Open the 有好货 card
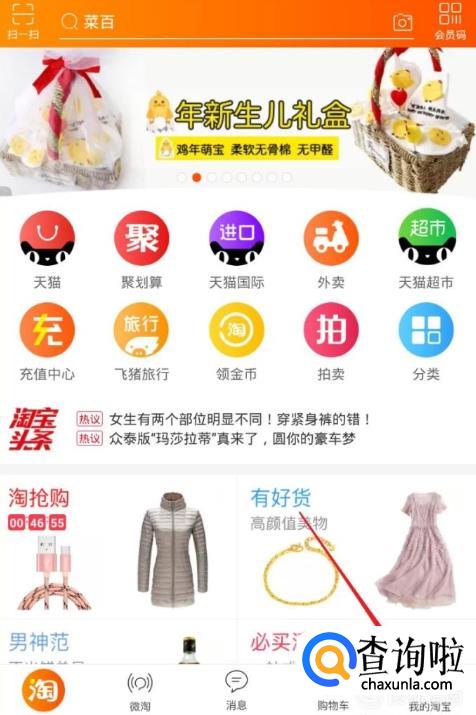The width and height of the screenshot is (476, 715). pyautogui.click(x=357, y=547)
